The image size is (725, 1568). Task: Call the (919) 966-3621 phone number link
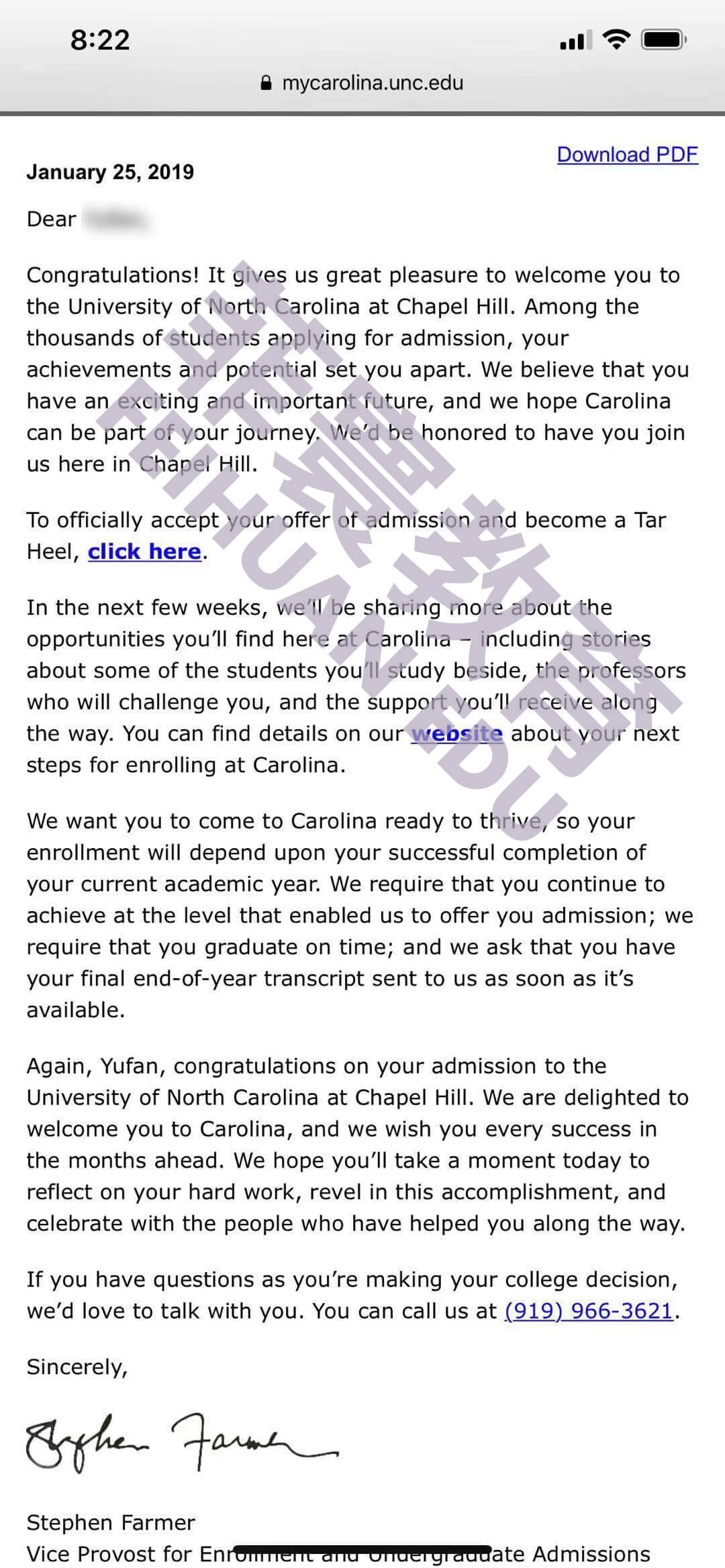pos(589,1310)
